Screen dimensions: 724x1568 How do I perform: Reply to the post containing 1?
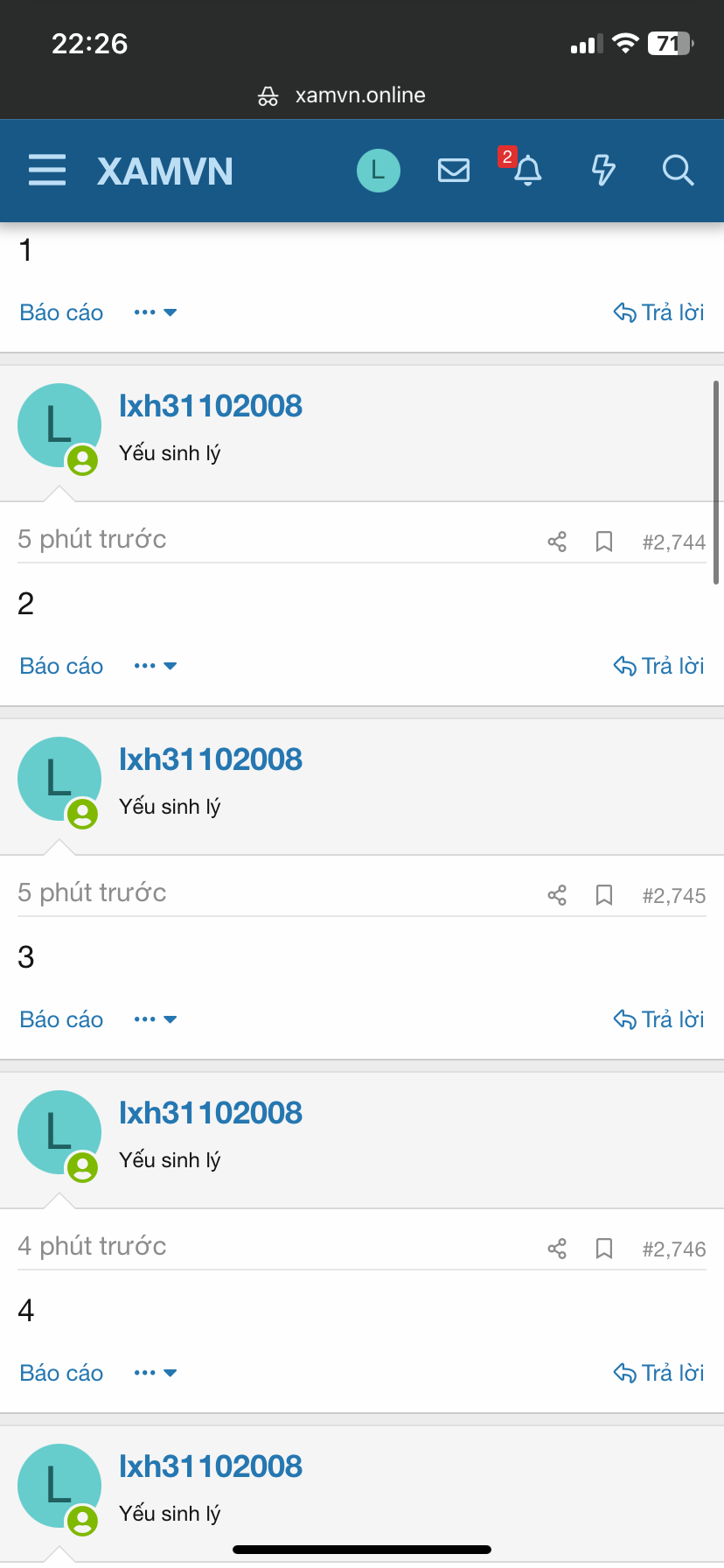(x=658, y=312)
